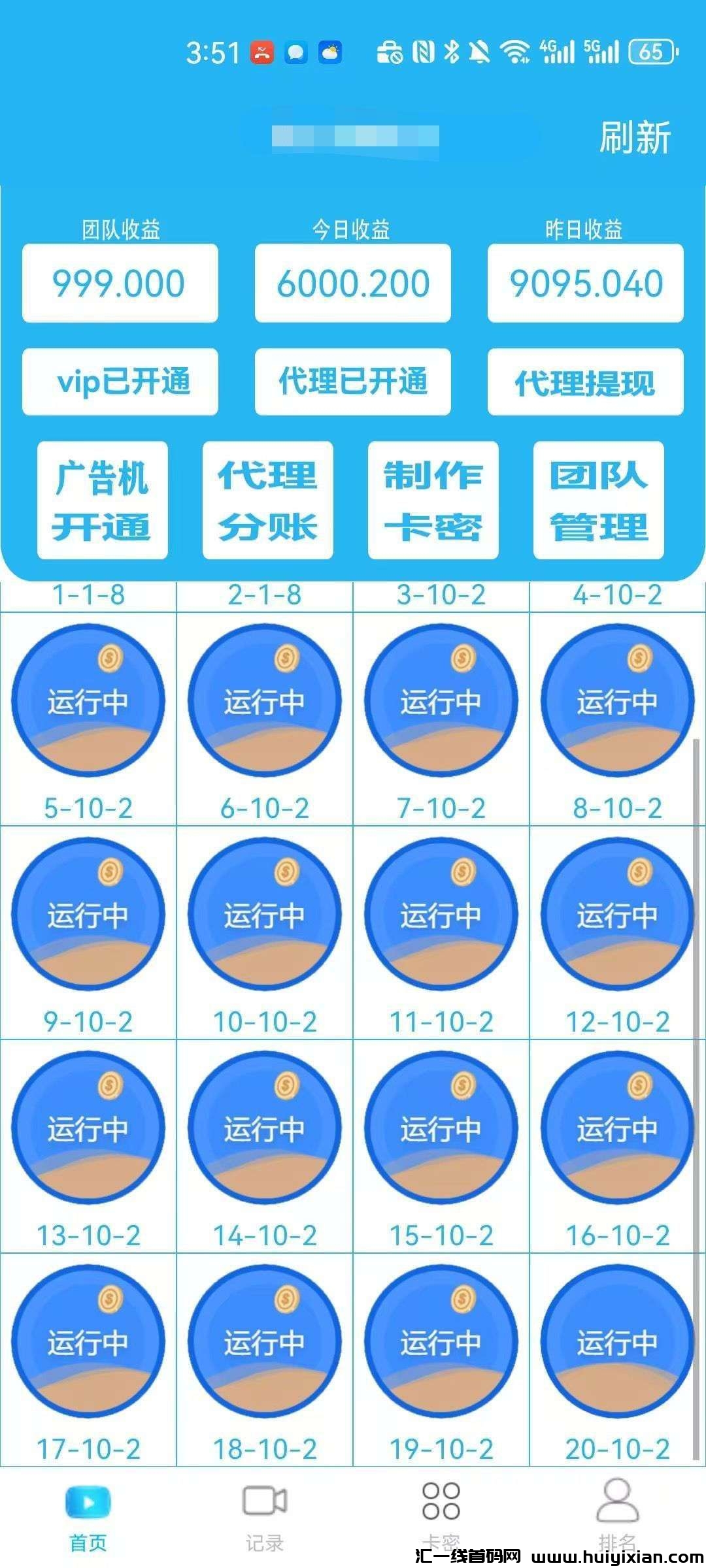
Task: Tap the running machine labeled 5-10-2
Action: 88,699
